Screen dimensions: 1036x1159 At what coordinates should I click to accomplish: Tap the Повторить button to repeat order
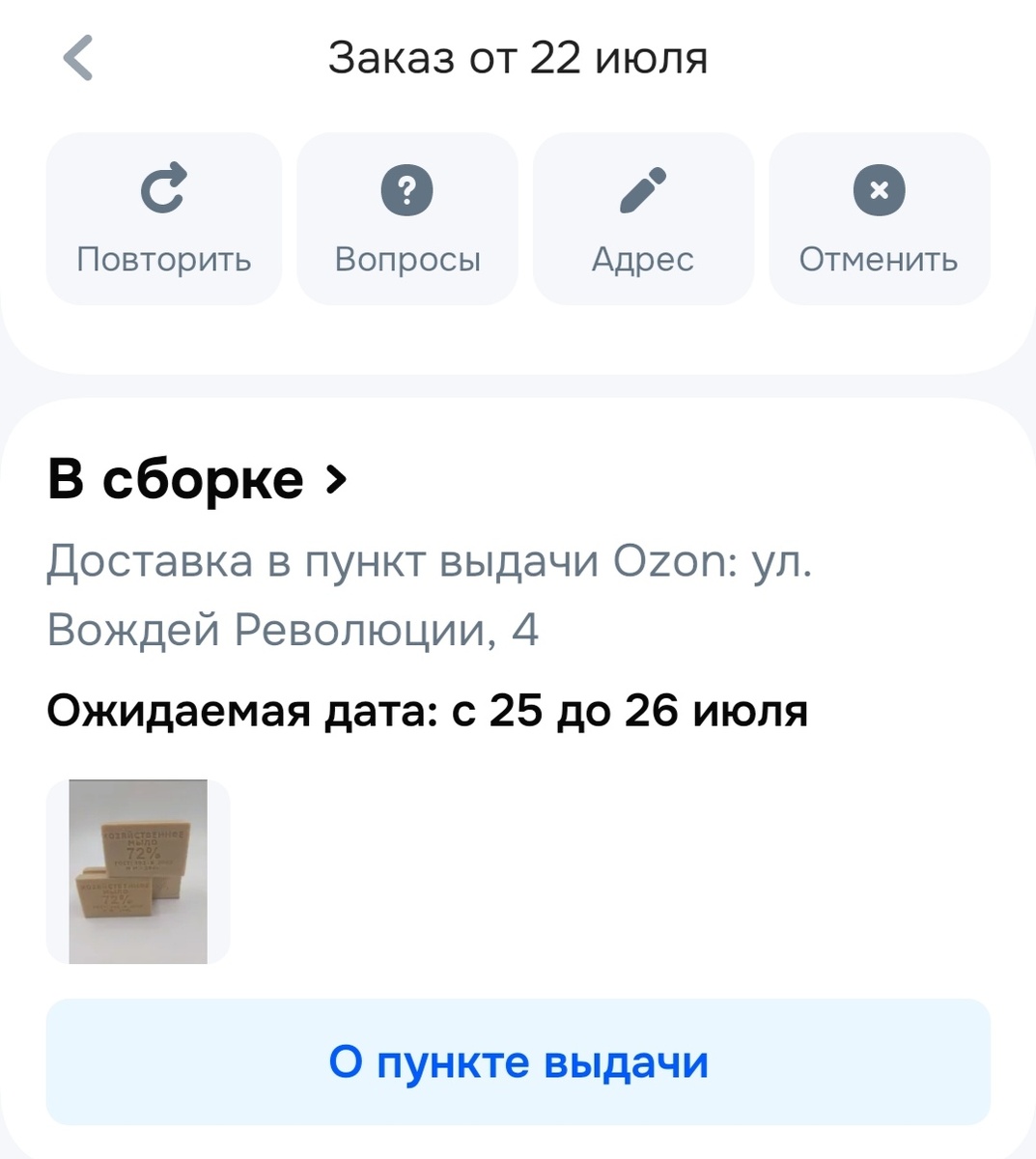(x=164, y=219)
